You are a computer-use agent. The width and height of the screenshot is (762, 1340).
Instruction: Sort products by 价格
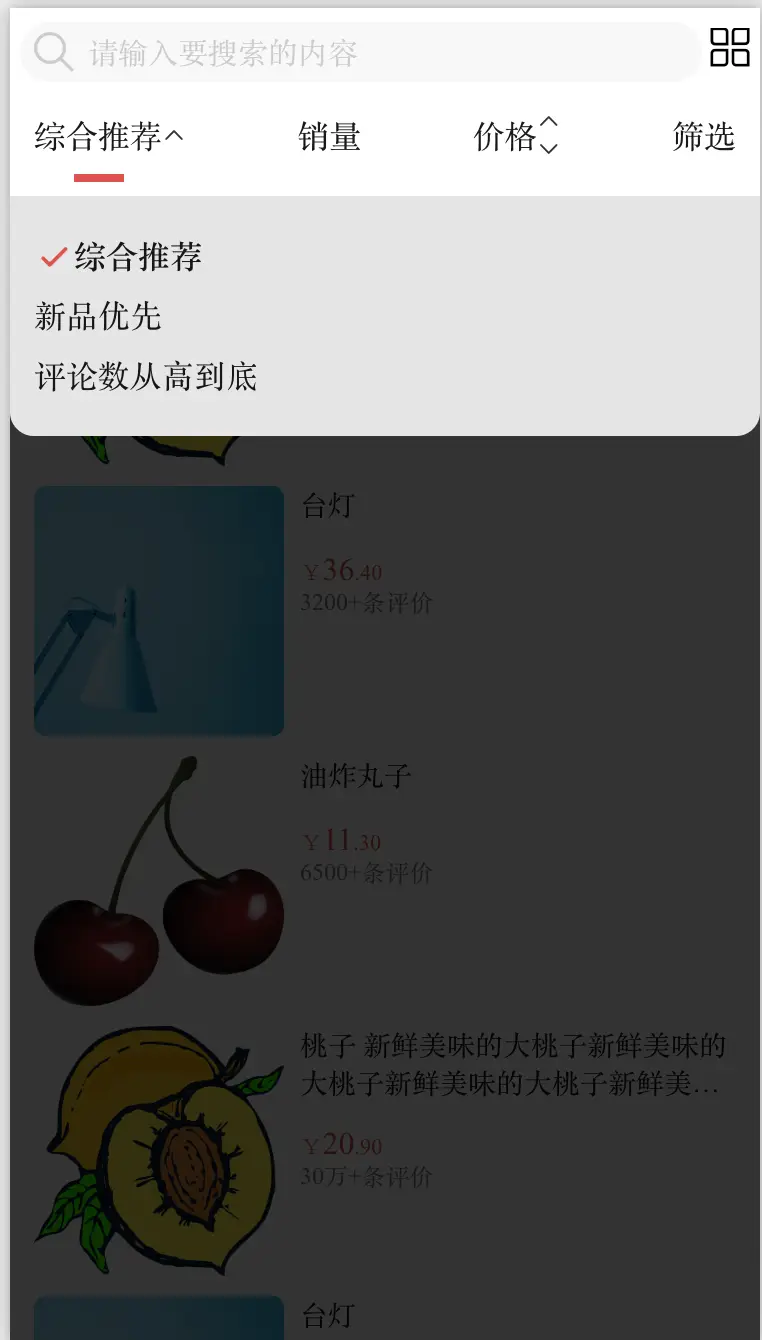516,136
